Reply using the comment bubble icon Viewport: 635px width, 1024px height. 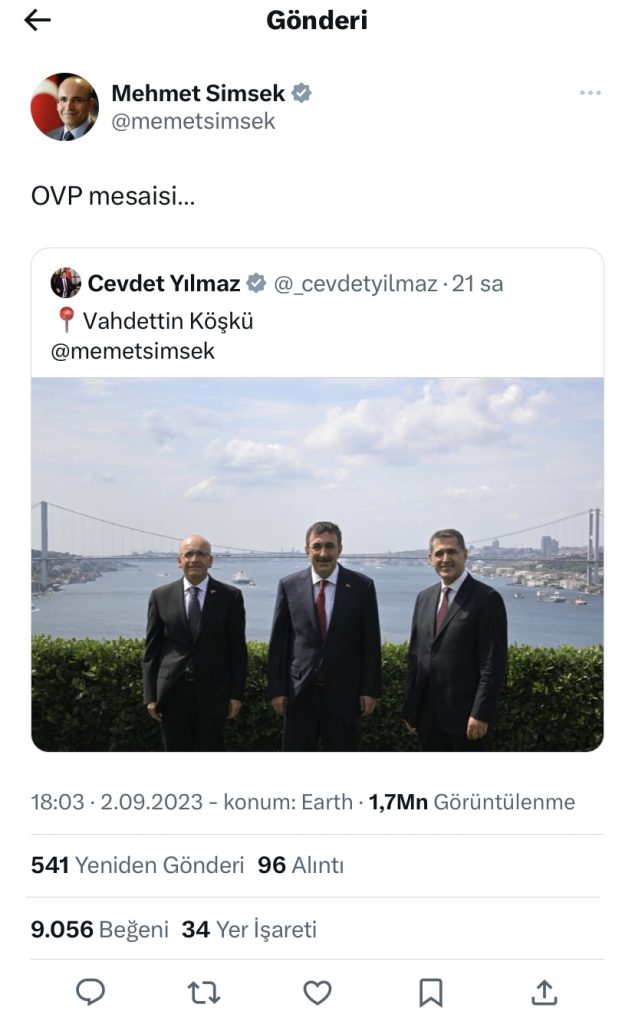click(x=91, y=992)
